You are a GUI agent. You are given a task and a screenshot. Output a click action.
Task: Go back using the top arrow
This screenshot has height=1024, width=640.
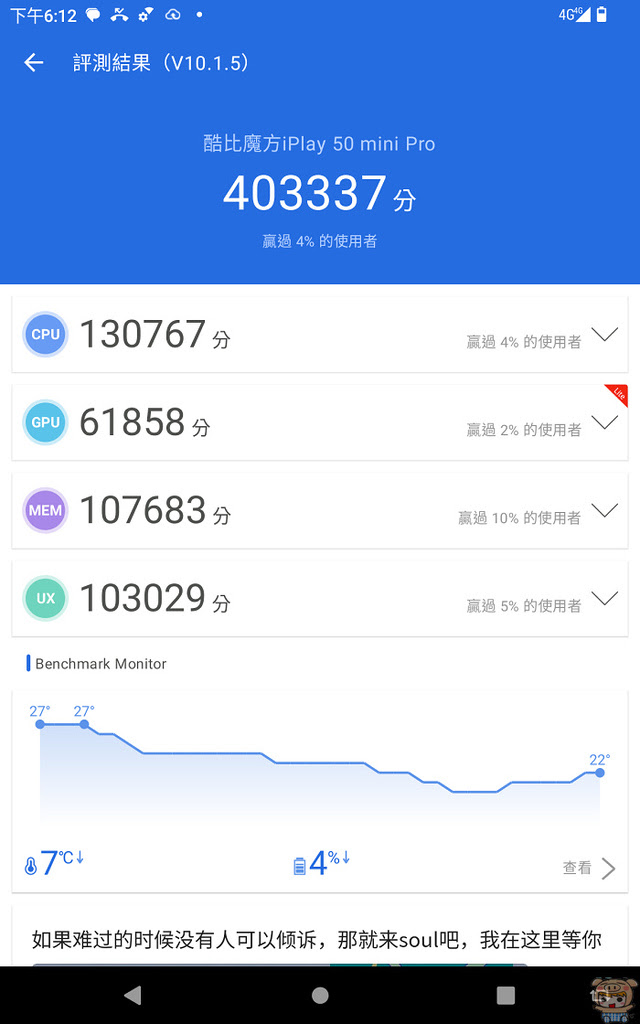pos(34,63)
